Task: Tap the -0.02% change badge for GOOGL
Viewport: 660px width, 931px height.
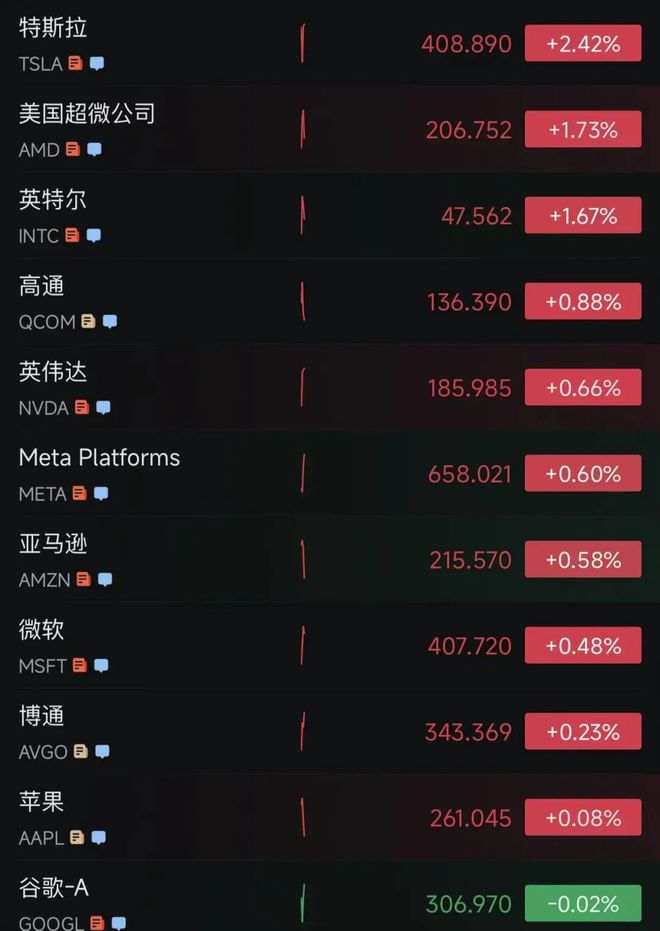Action: [583, 904]
